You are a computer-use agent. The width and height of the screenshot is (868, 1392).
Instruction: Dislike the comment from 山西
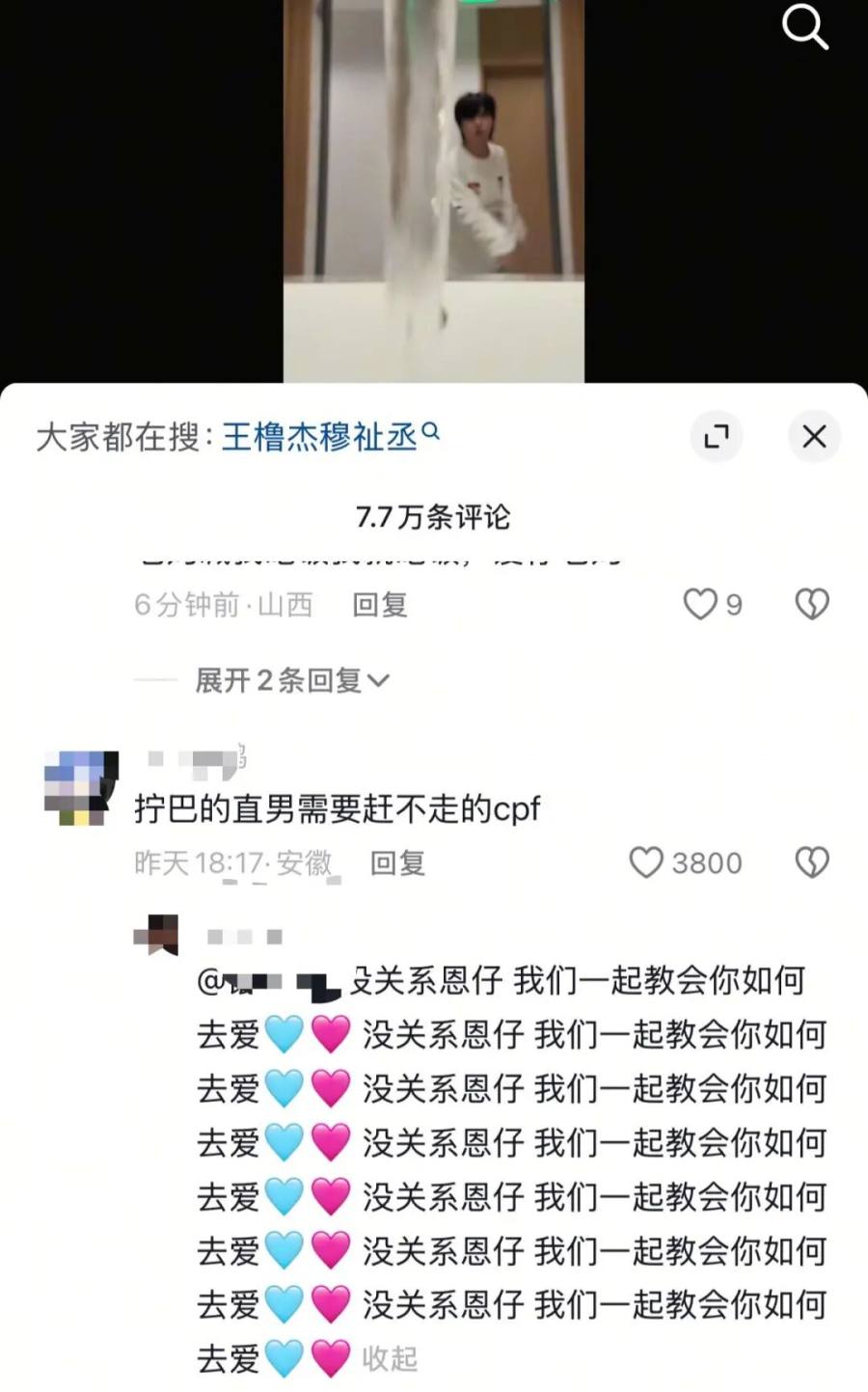[811, 605]
